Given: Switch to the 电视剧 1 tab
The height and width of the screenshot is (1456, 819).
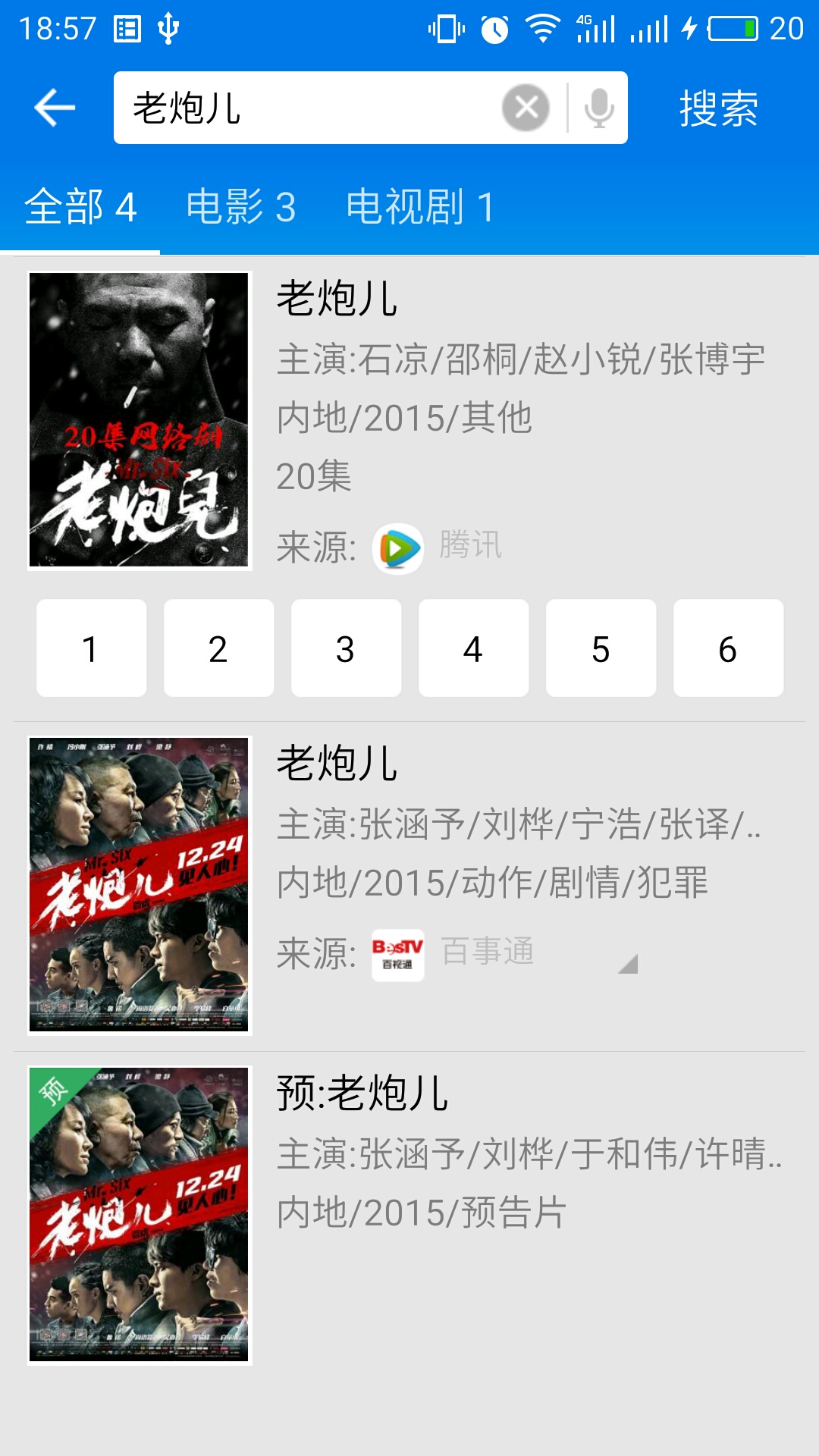Looking at the screenshot, I should (x=420, y=207).
